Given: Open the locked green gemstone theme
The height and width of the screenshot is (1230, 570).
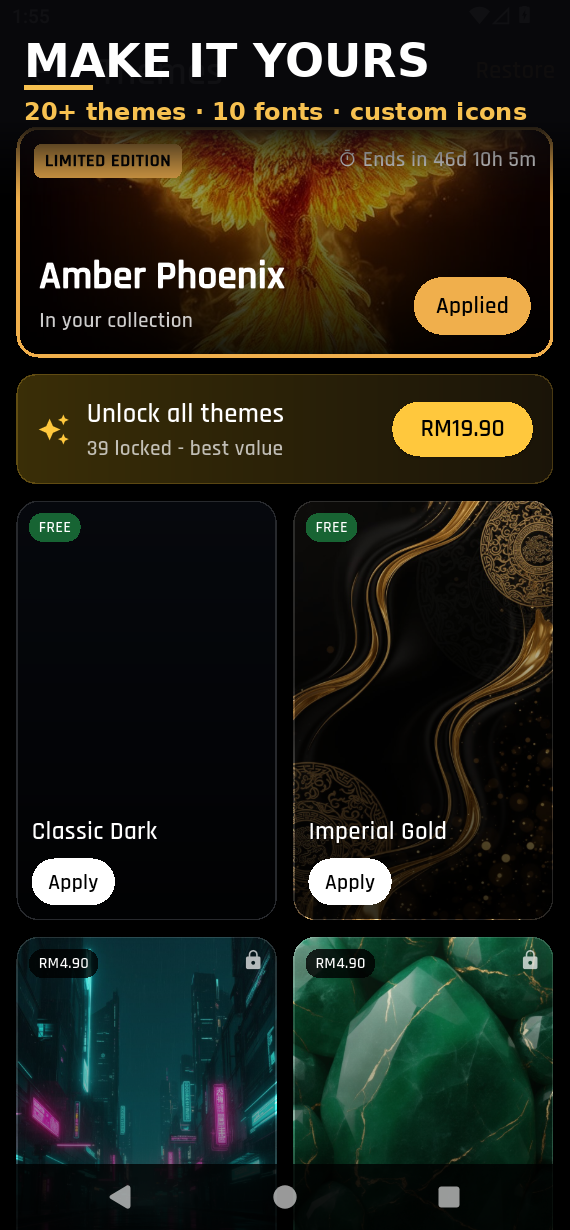Looking at the screenshot, I should click(423, 1050).
